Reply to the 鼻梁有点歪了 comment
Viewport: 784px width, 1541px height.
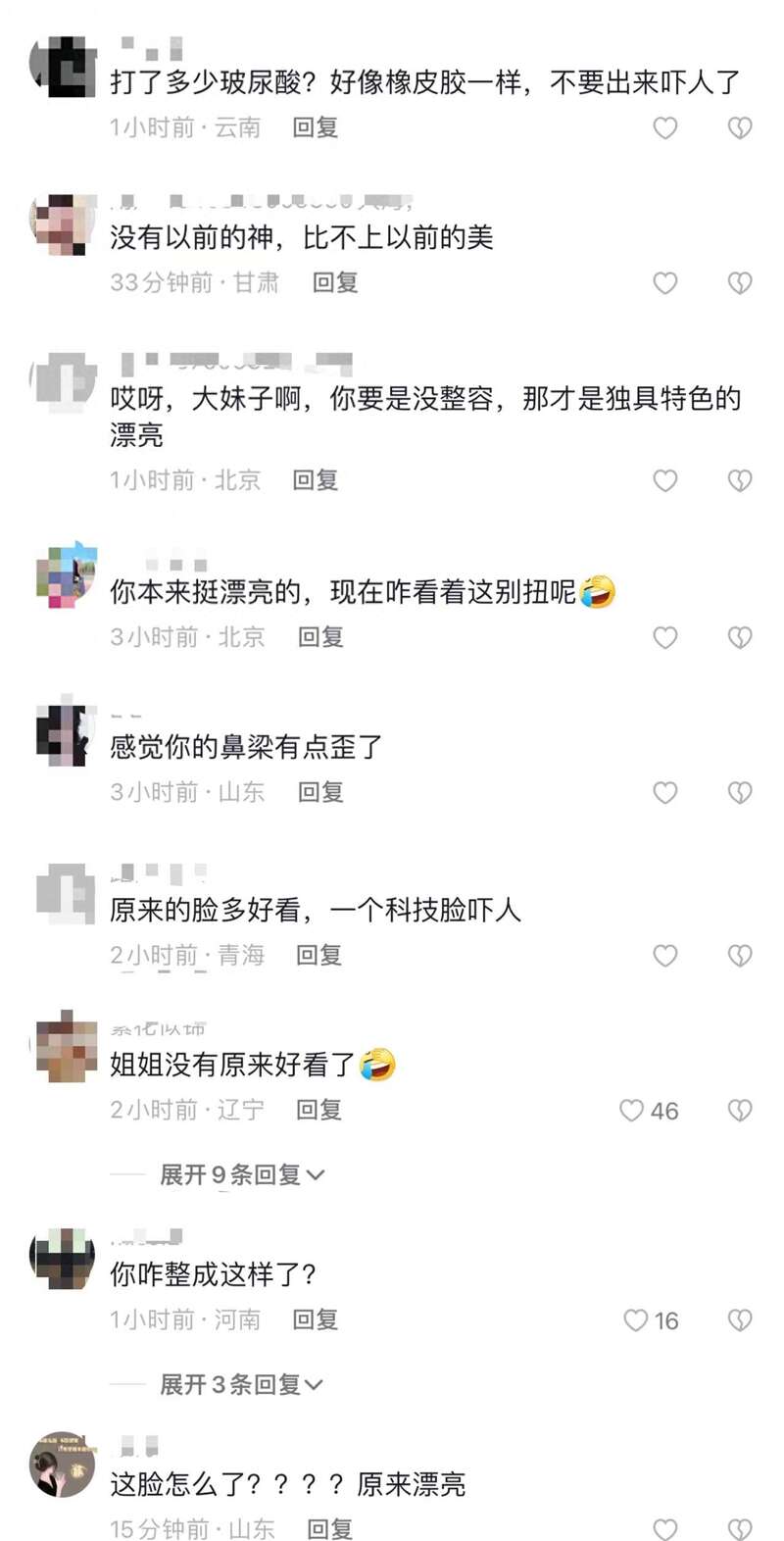click(320, 792)
